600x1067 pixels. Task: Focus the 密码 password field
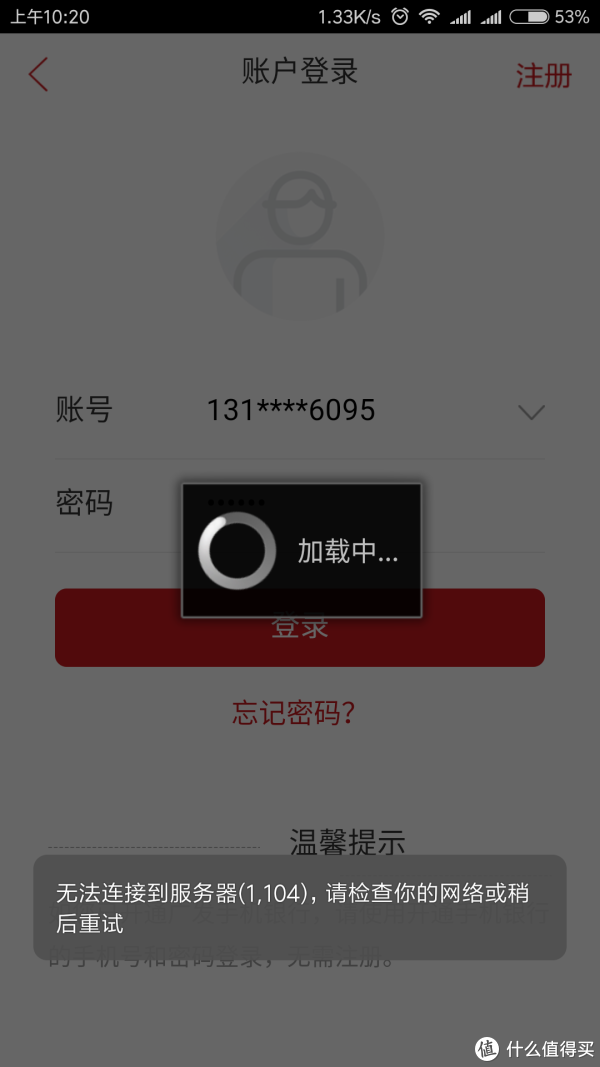click(x=299, y=505)
